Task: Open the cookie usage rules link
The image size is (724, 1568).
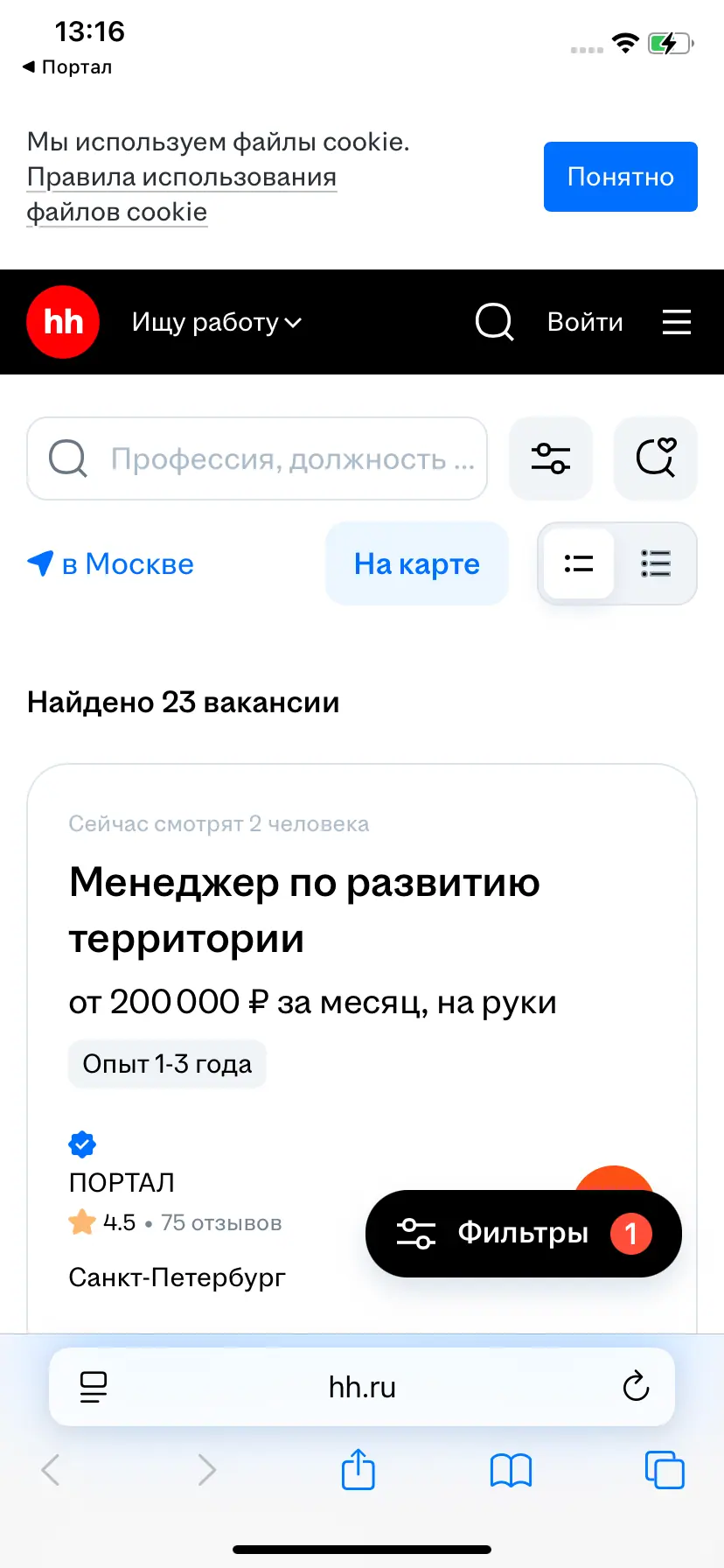Action: click(x=181, y=194)
